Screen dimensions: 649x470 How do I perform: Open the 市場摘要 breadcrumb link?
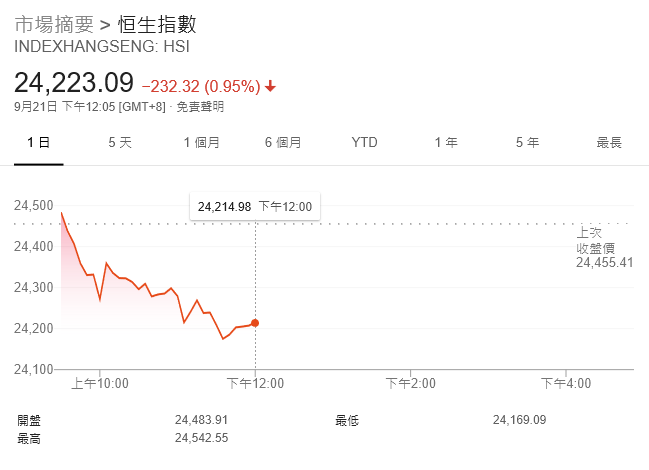54,24
